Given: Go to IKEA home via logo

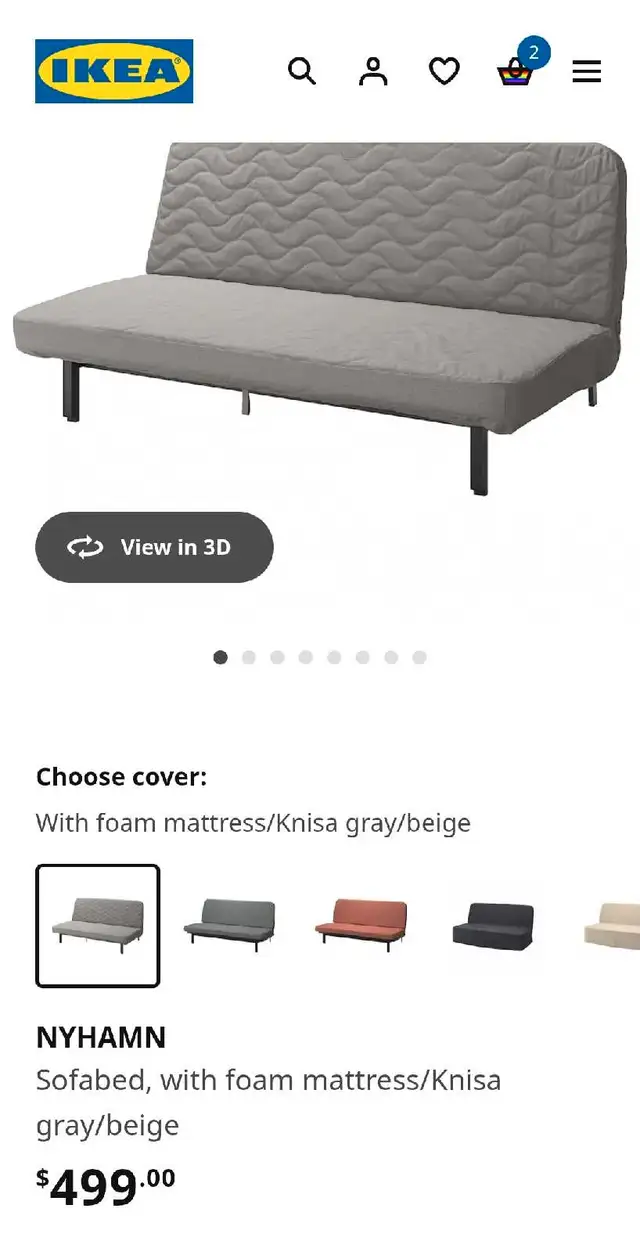Looking at the screenshot, I should click(114, 71).
